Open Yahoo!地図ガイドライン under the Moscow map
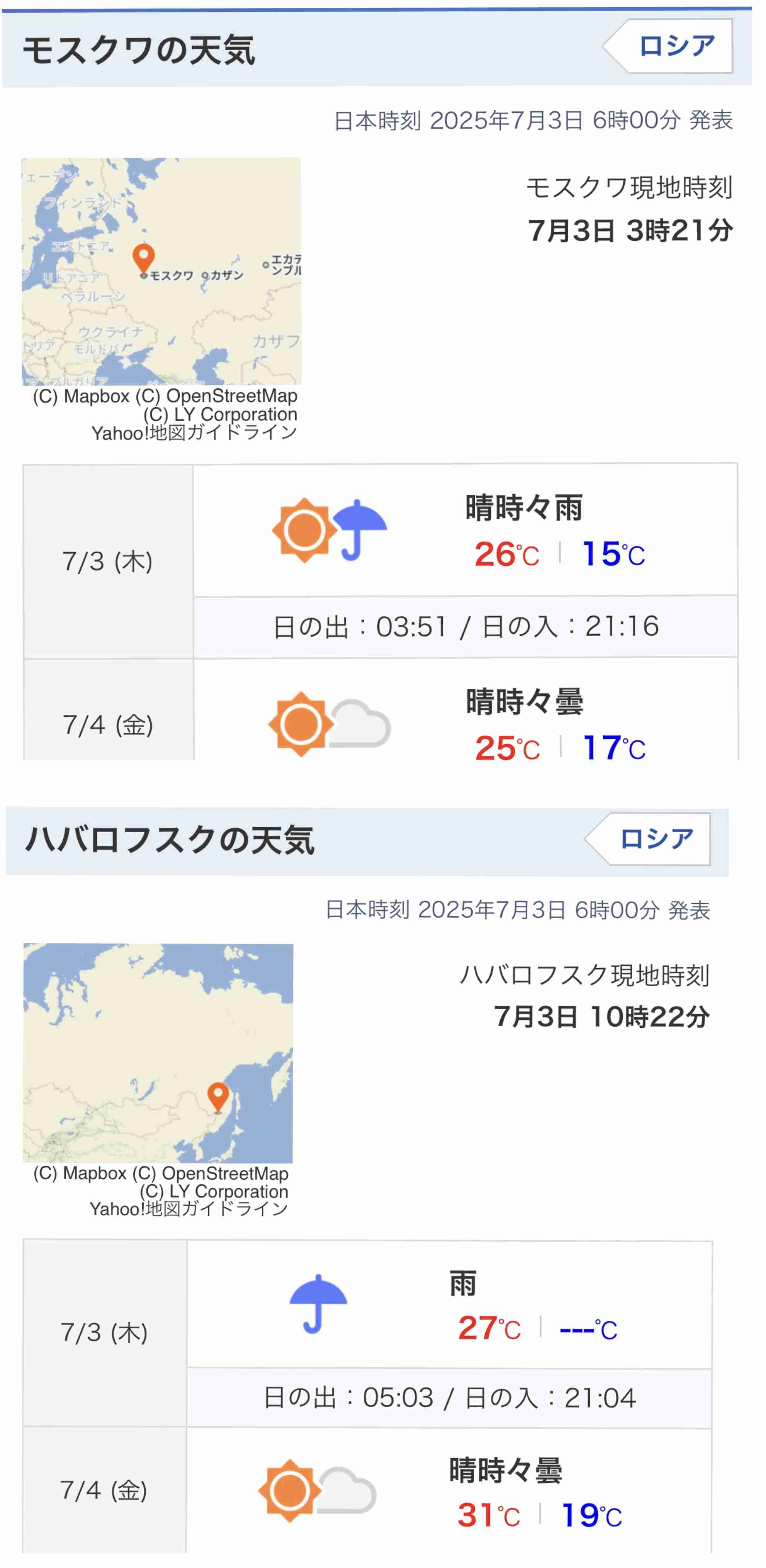Image resolution: width=766 pixels, height=1568 pixels. (194, 433)
